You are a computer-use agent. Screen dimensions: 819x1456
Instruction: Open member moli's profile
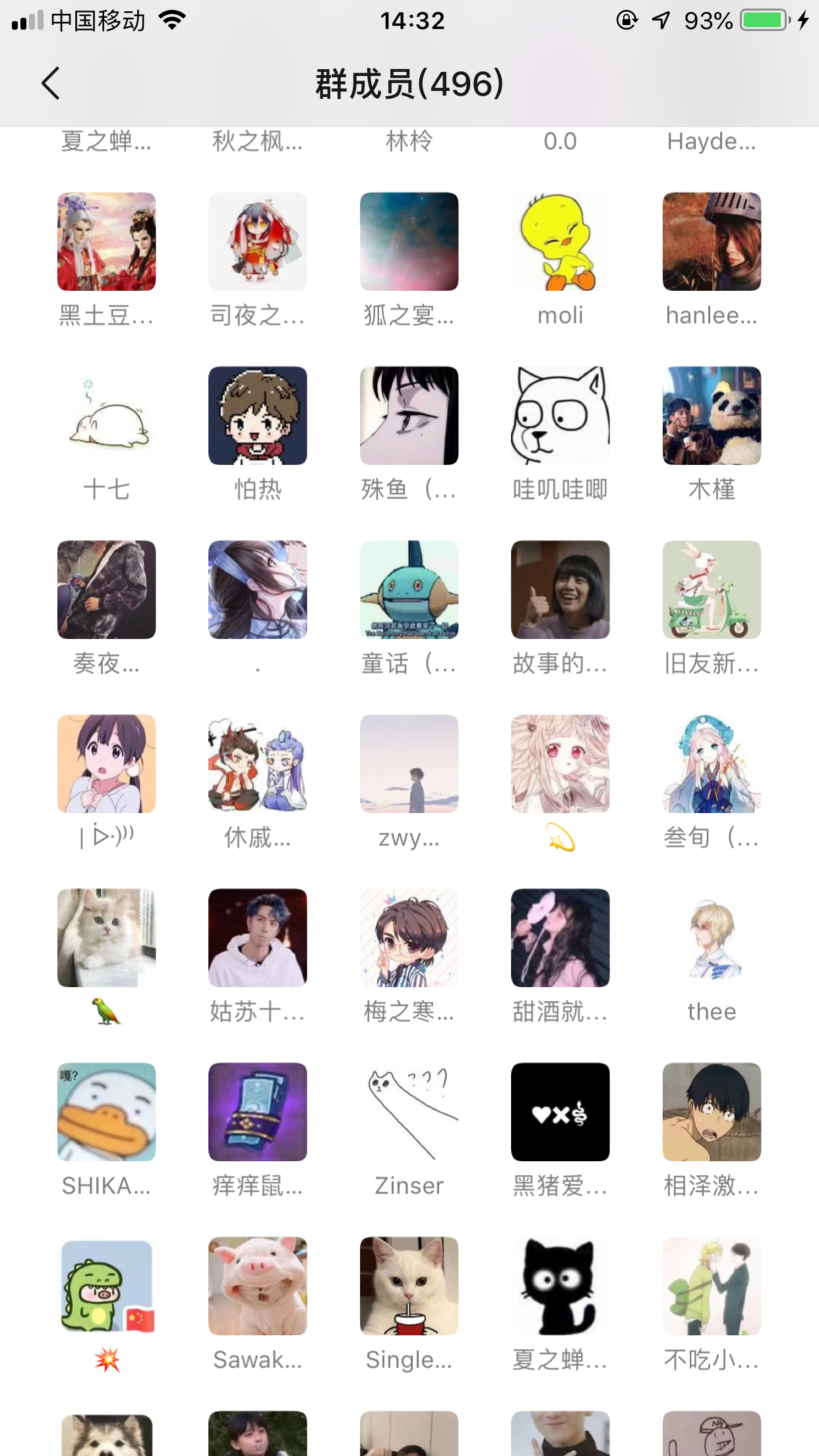[560, 241]
